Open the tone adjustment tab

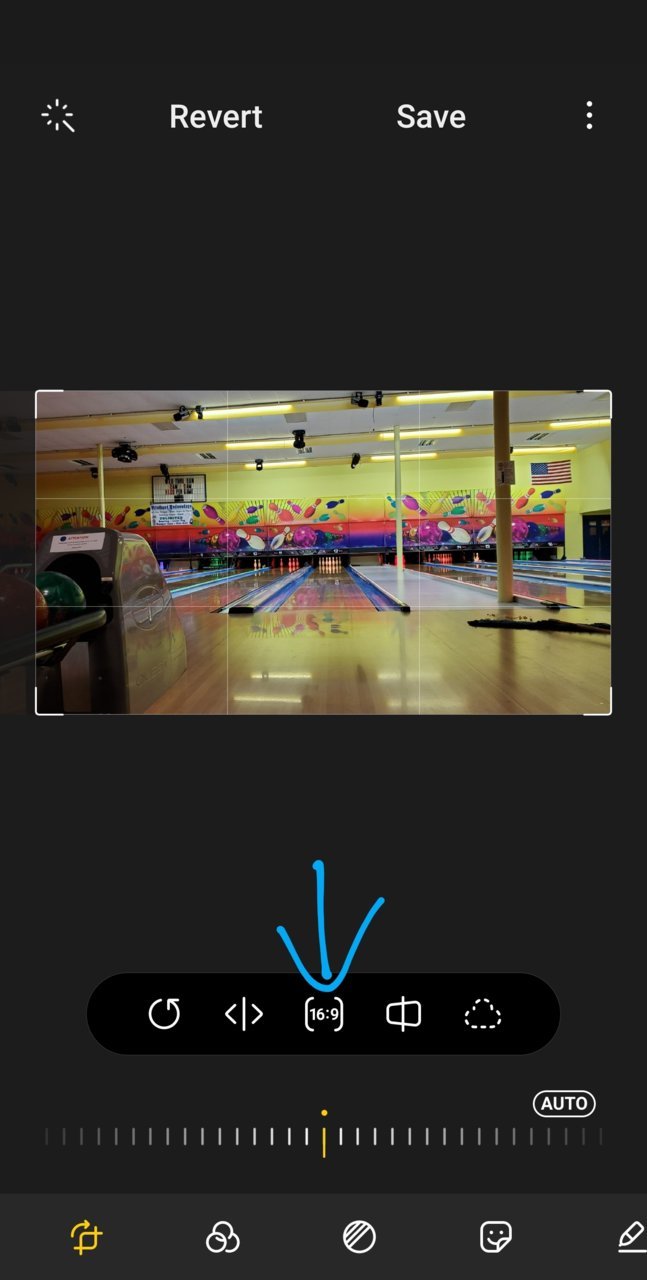click(x=359, y=1237)
